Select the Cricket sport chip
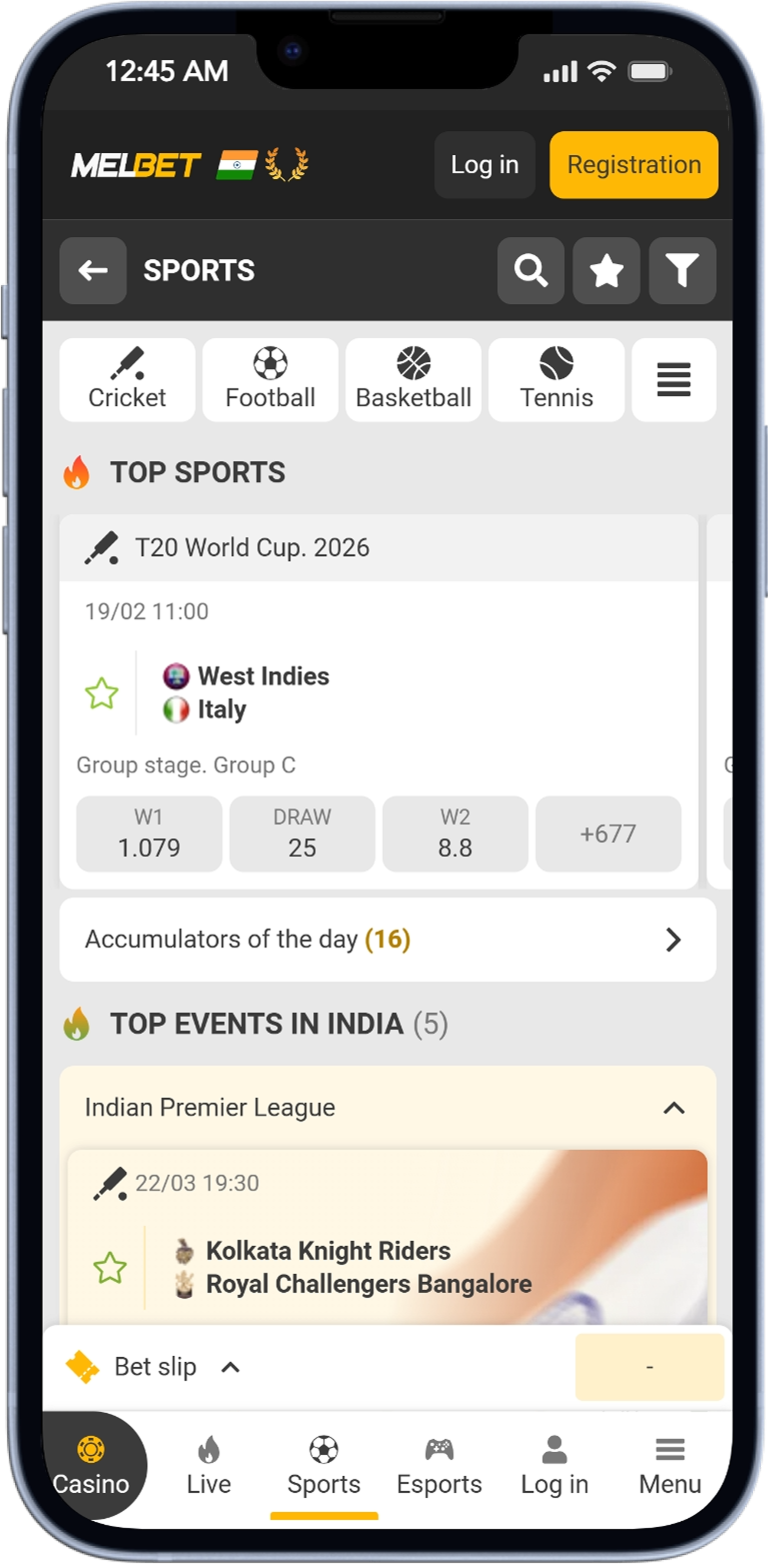Viewport: 768px width, 1568px height. (x=127, y=379)
